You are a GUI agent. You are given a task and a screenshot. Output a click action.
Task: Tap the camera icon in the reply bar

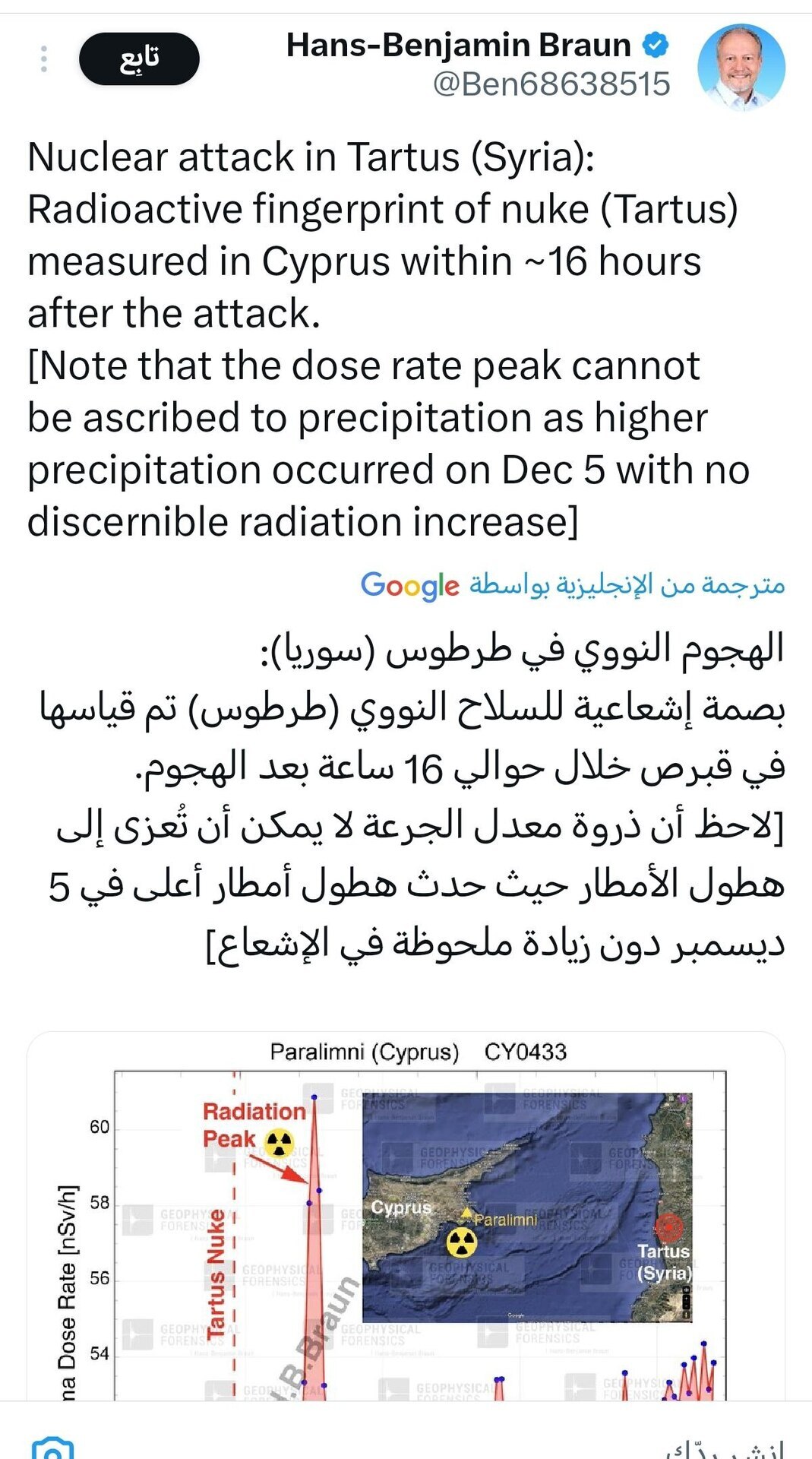coord(52,1446)
